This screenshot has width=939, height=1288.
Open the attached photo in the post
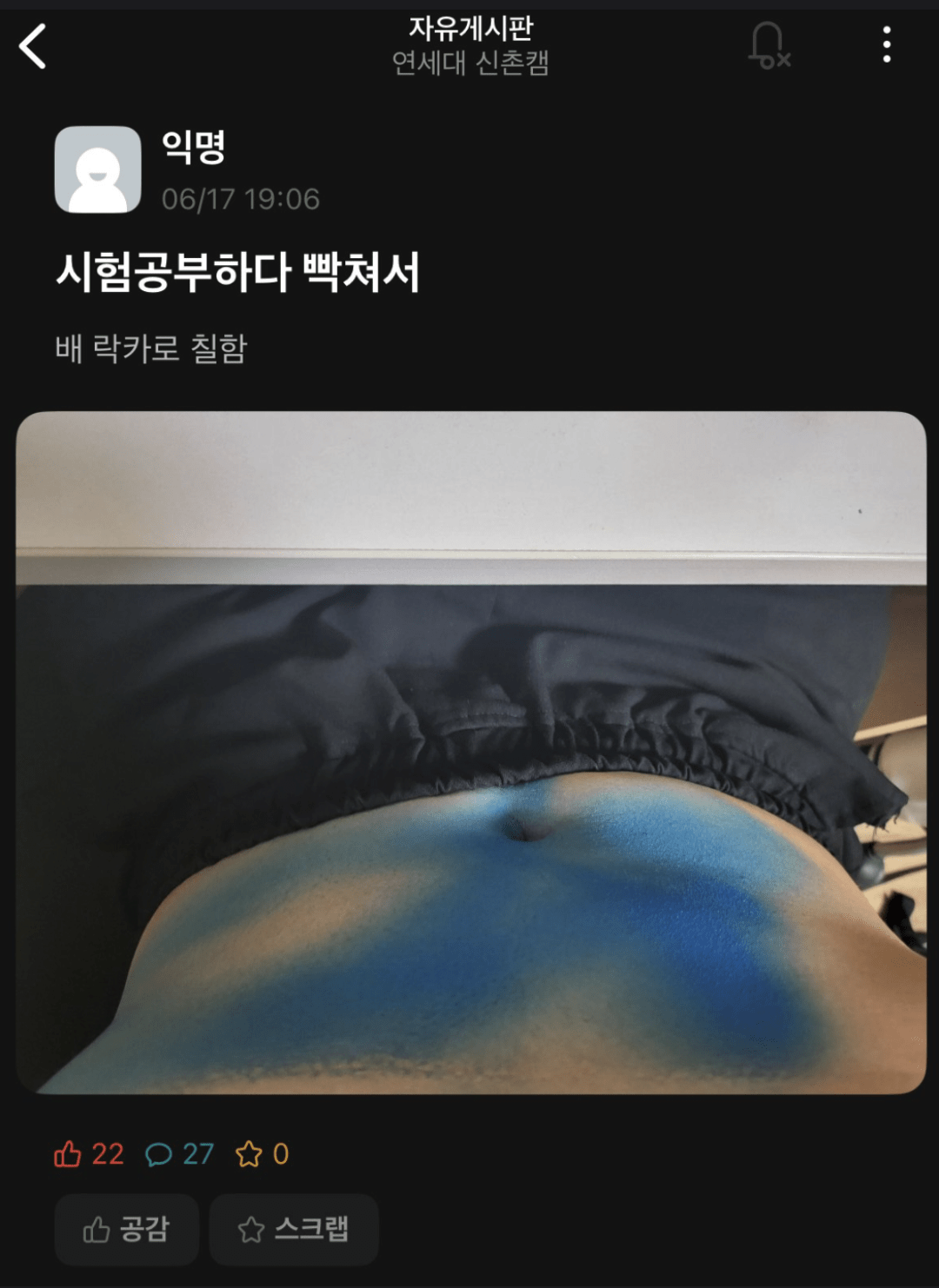click(x=470, y=752)
